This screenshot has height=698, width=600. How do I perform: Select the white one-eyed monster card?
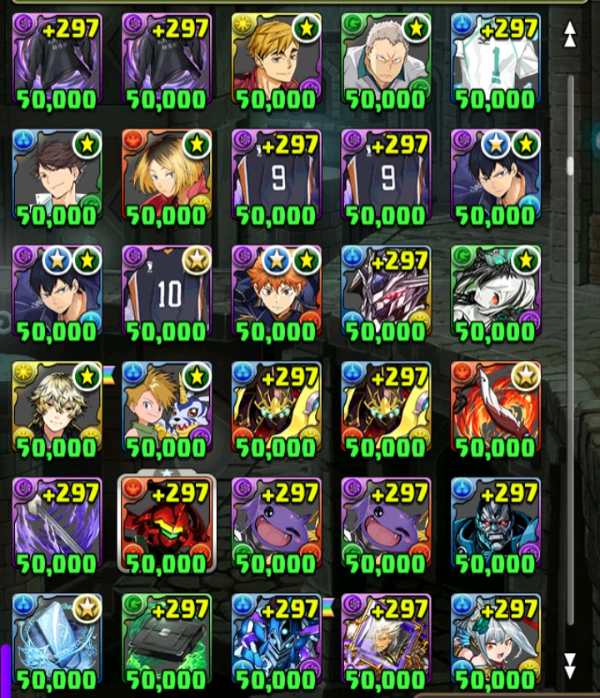pos(495,294)
